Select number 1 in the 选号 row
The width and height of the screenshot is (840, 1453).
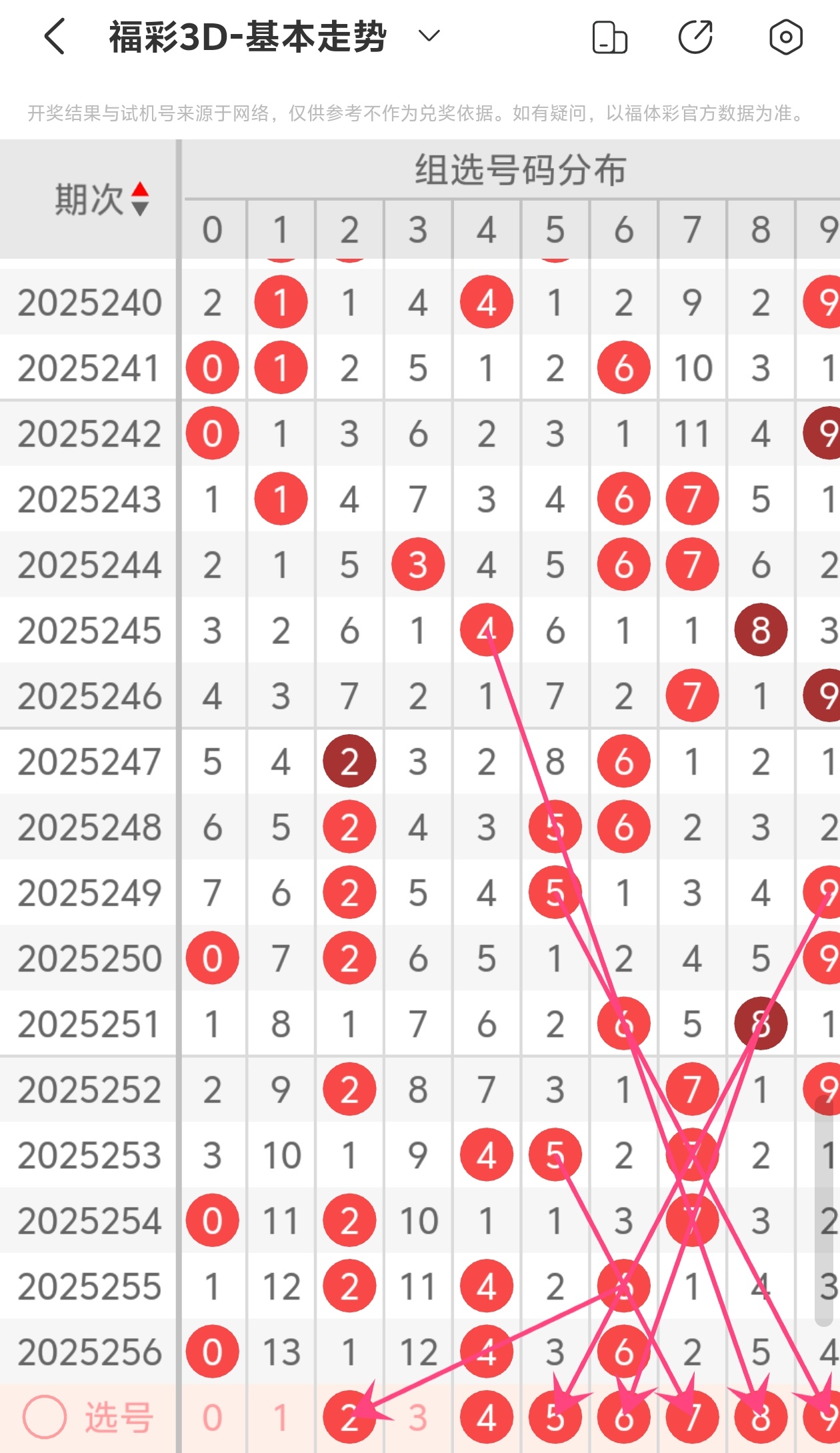click(281, 1418)
